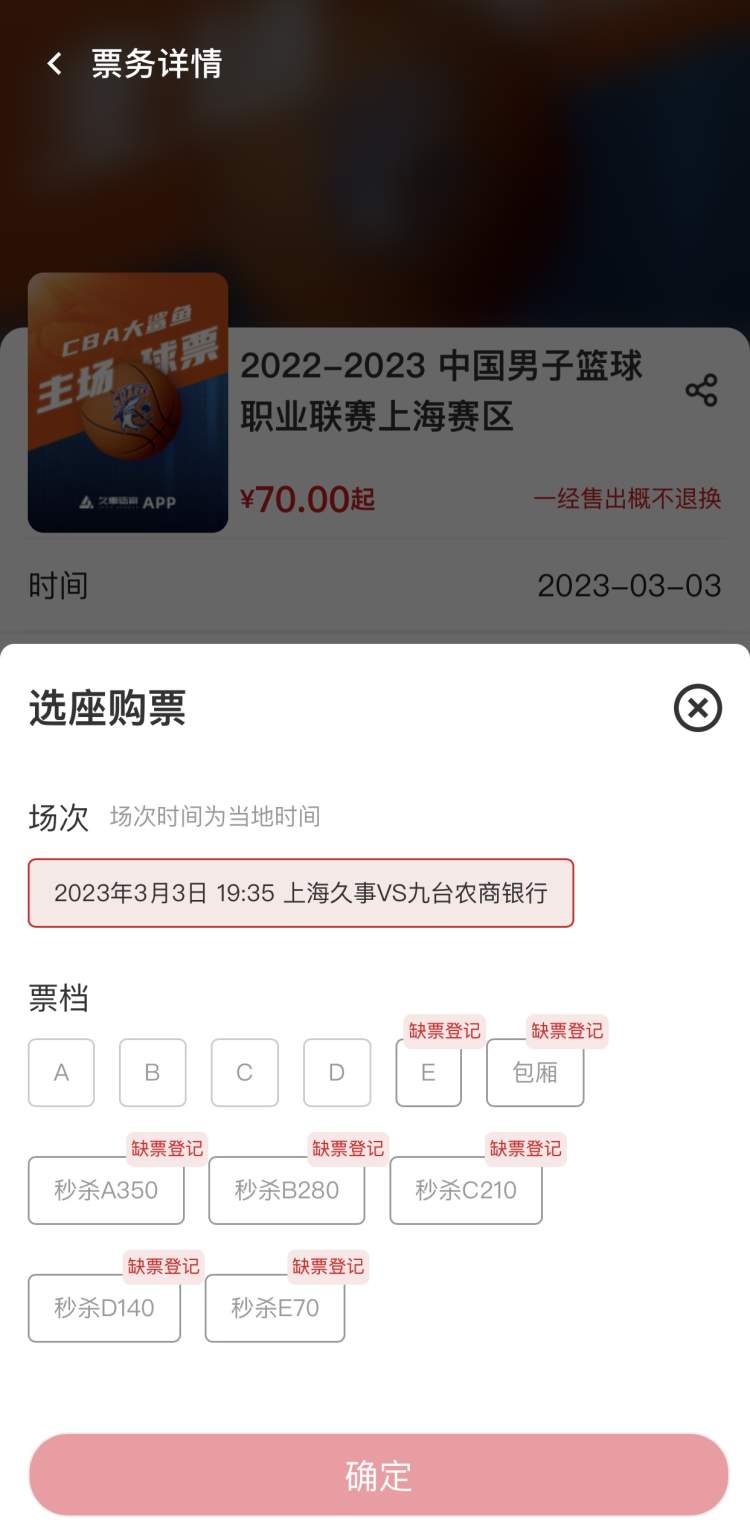Select 秒杀D140 ticket tier

coord(104,1308)
